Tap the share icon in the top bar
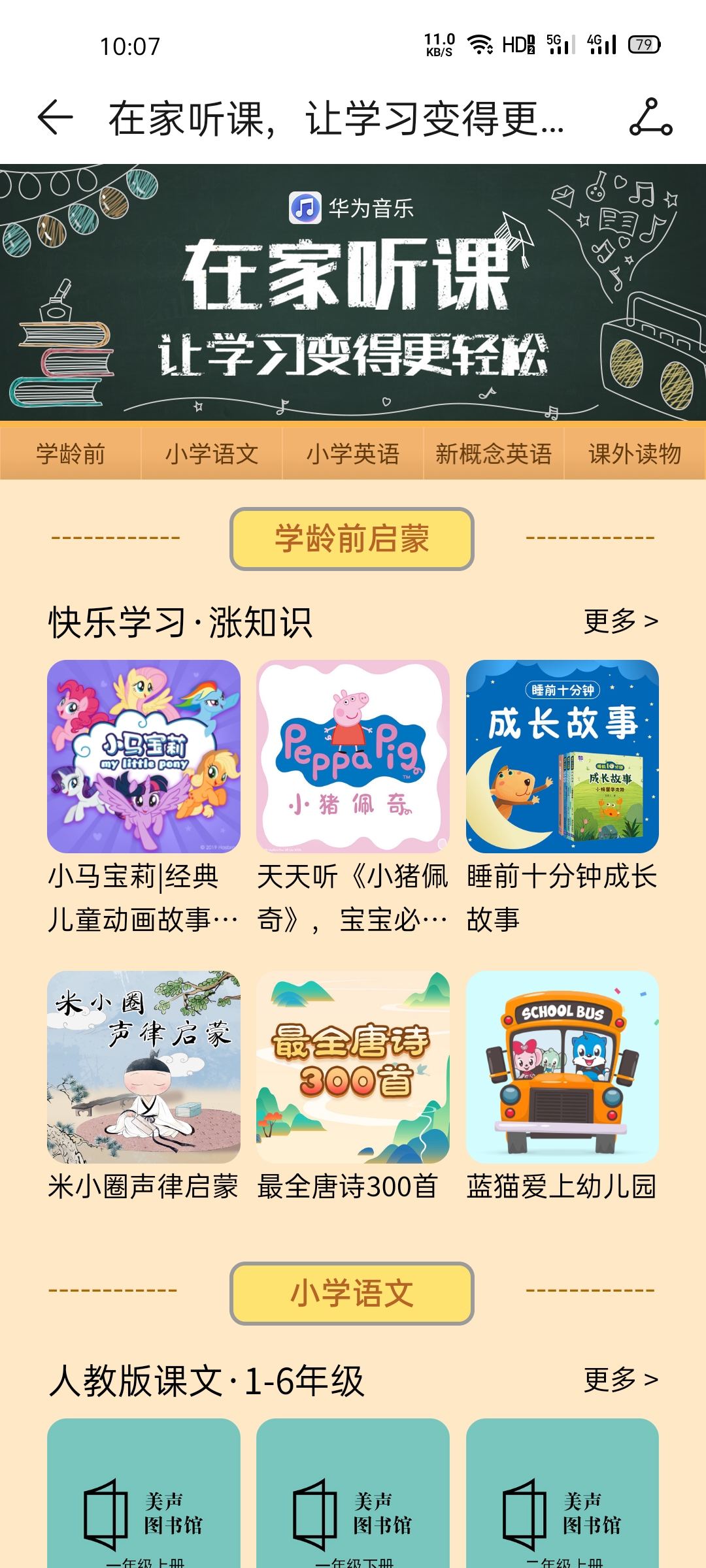This screenshot has width=706, height=1568. 650,118
